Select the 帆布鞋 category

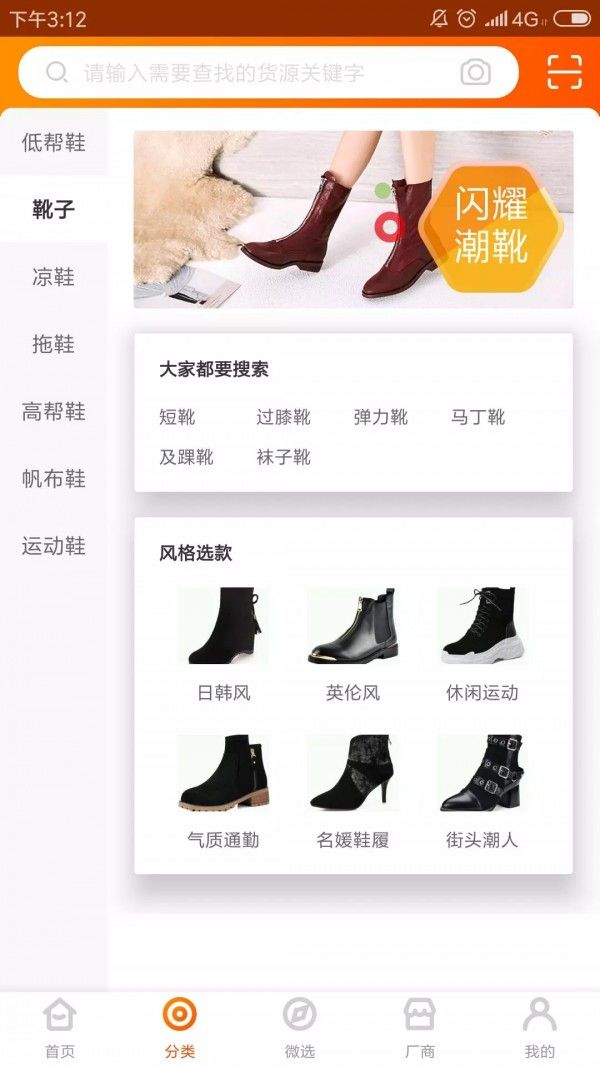pyautogui.click(x=54, y=479)
